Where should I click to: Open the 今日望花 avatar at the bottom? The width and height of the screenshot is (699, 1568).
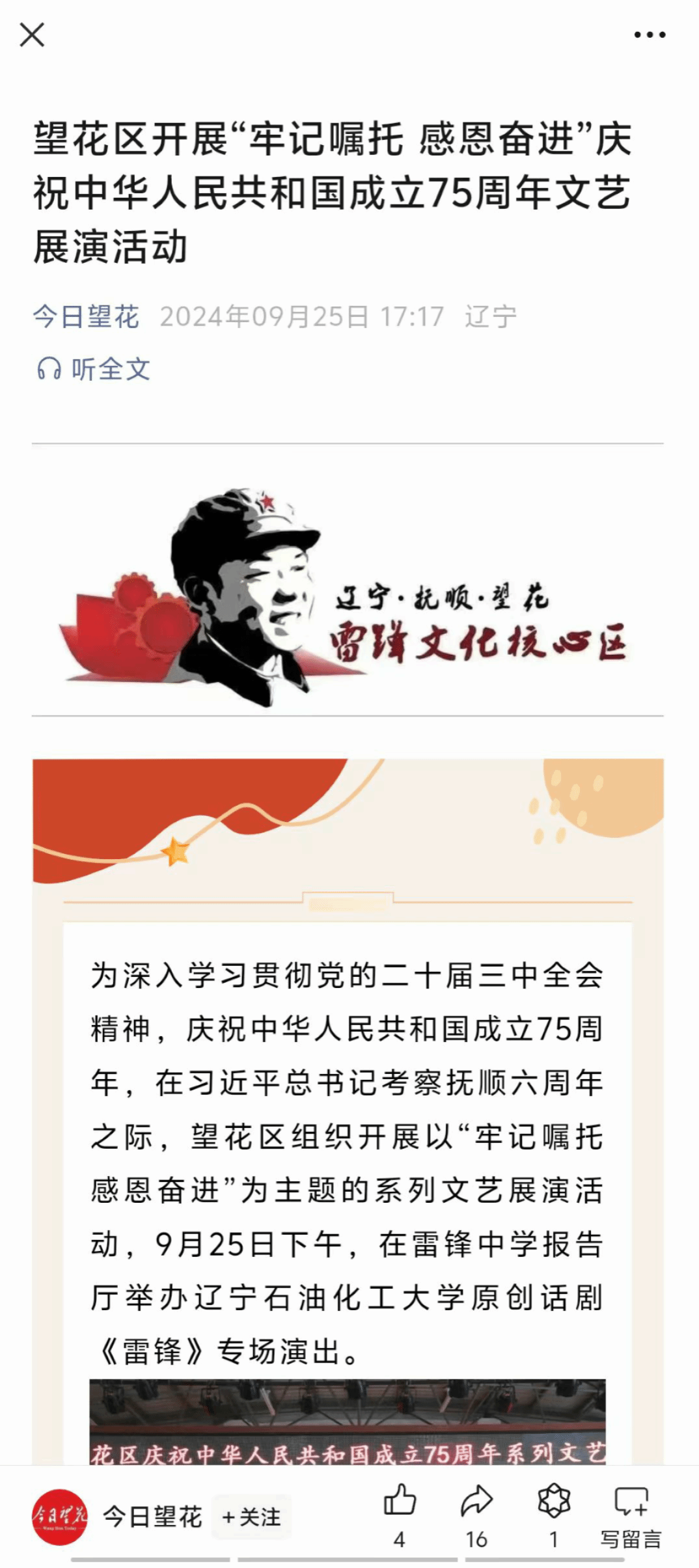point(59,1517)
